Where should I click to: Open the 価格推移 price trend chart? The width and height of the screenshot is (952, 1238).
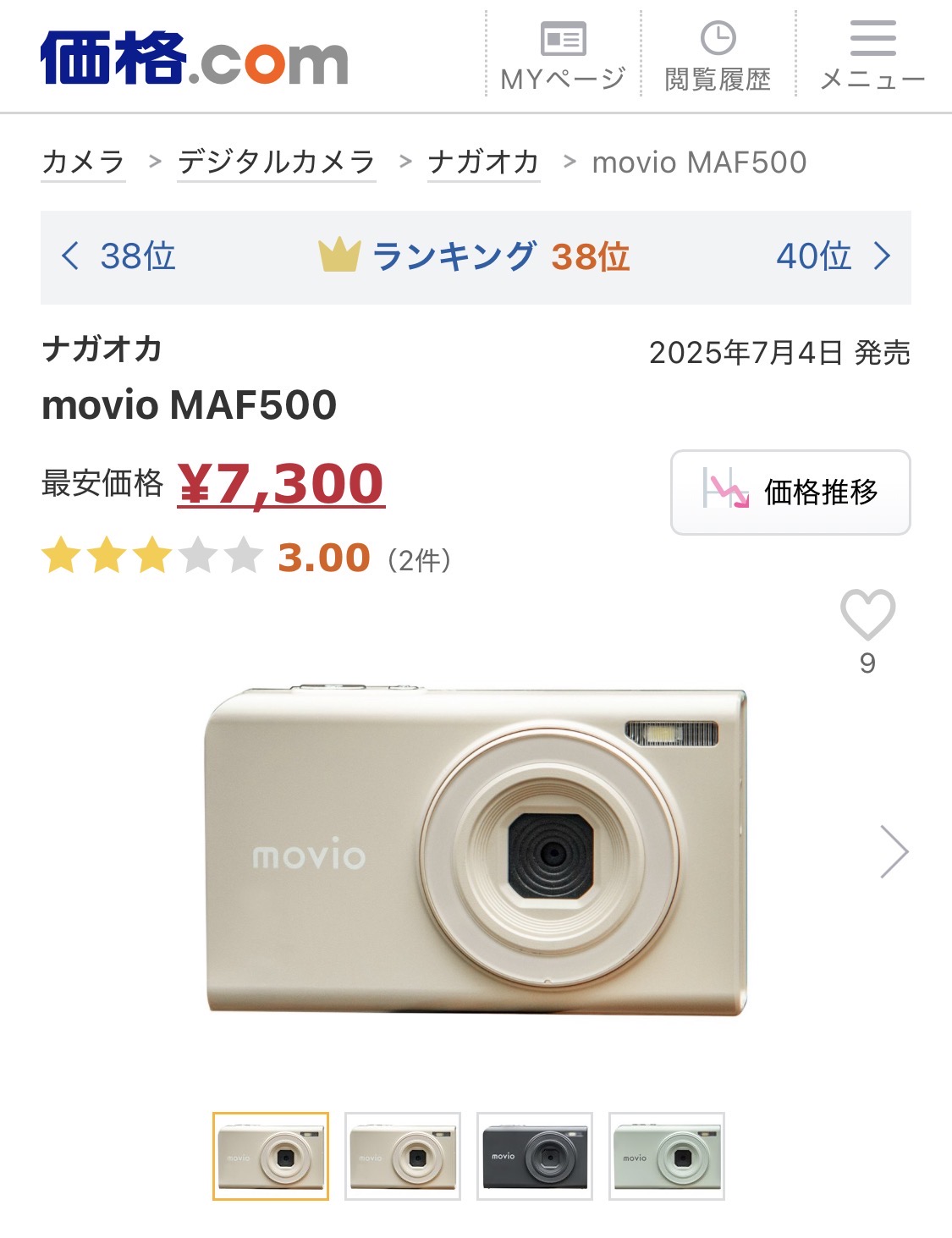pyautogui.click(x=790, y=492)
